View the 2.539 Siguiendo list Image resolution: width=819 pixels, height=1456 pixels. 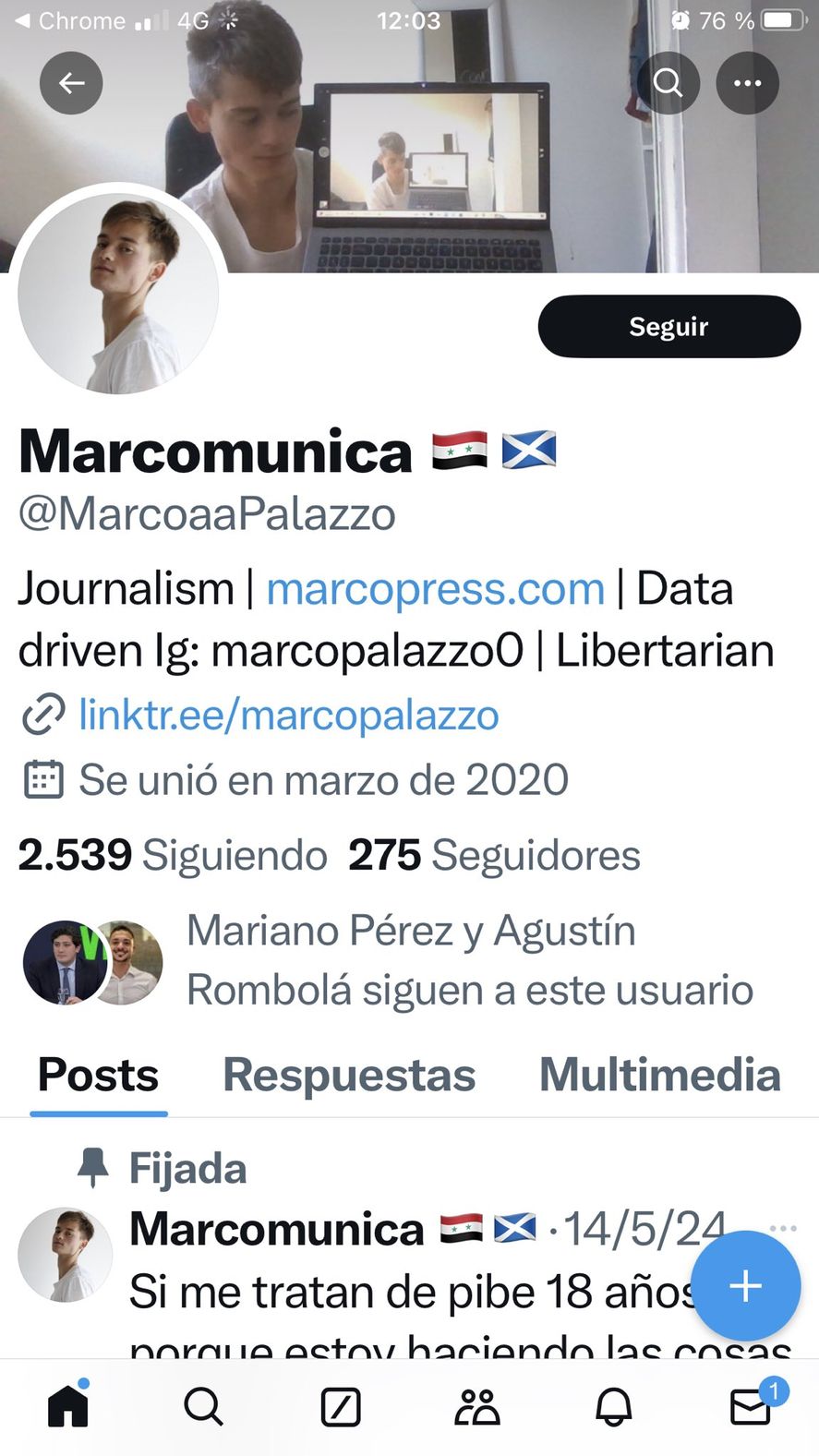173,854
